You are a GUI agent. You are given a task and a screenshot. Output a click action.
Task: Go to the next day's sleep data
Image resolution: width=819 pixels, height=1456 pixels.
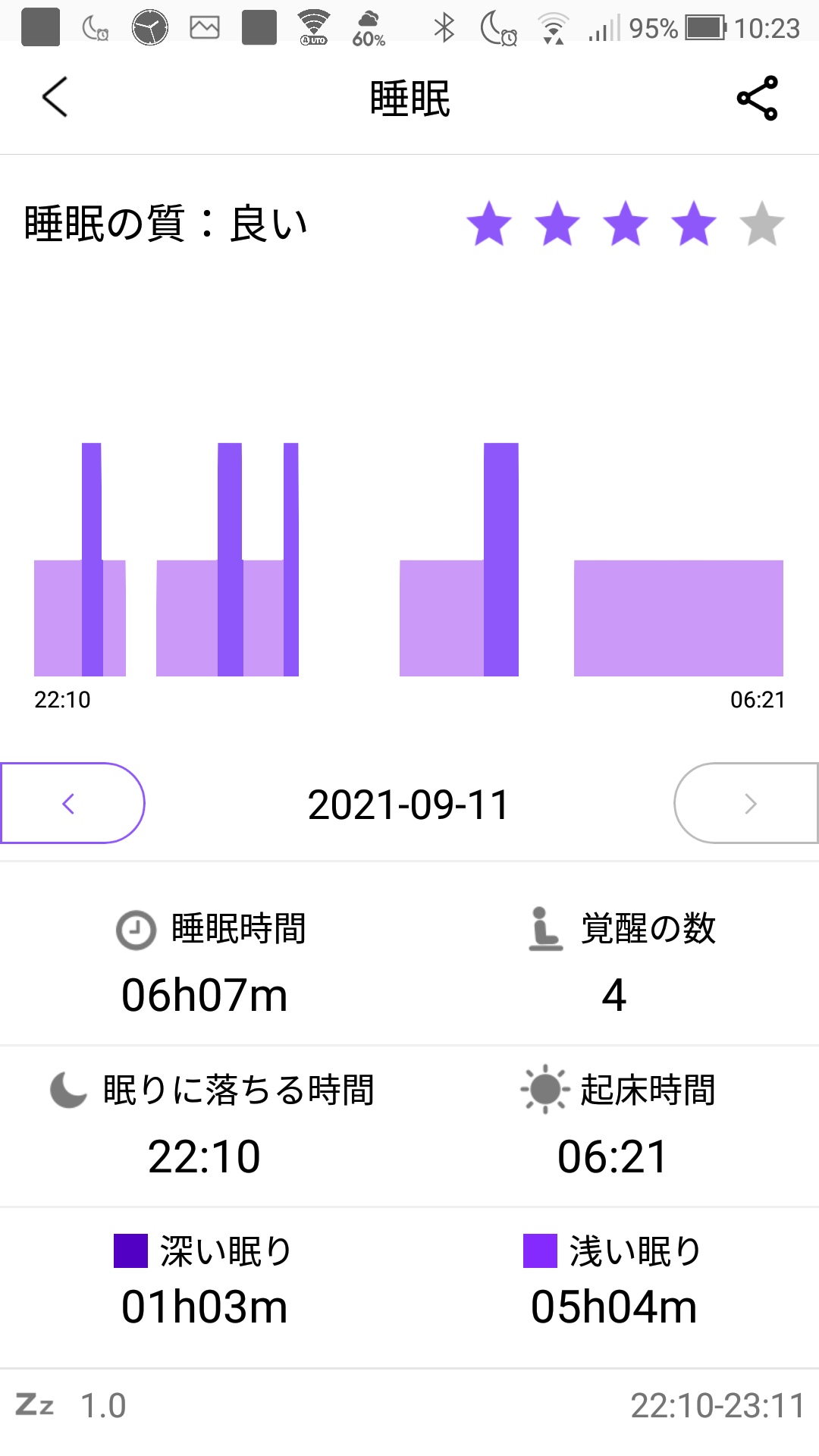pyautogui.click(x=746, y=803)
